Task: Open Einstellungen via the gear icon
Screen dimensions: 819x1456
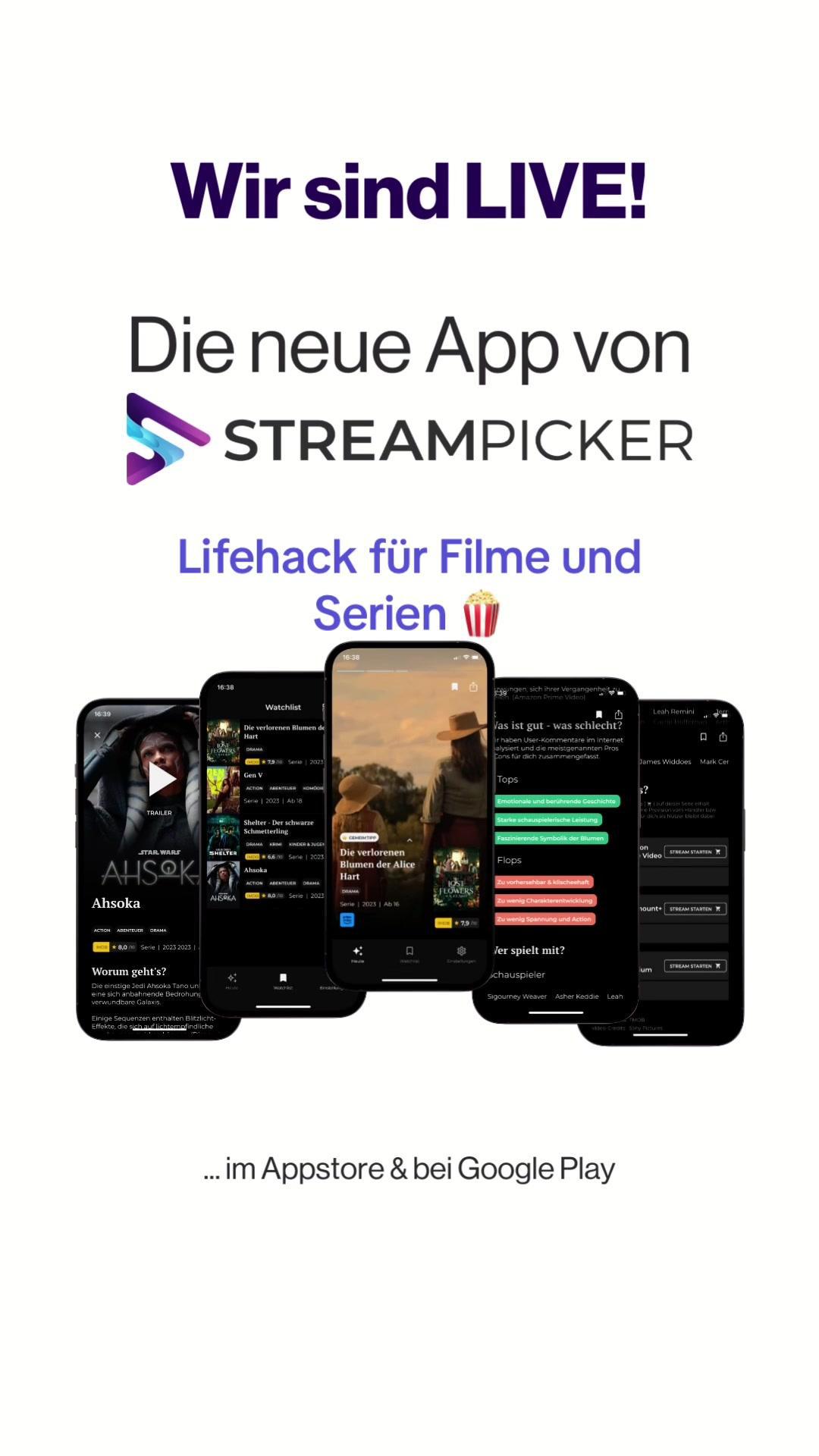Action: click(461, 951)
